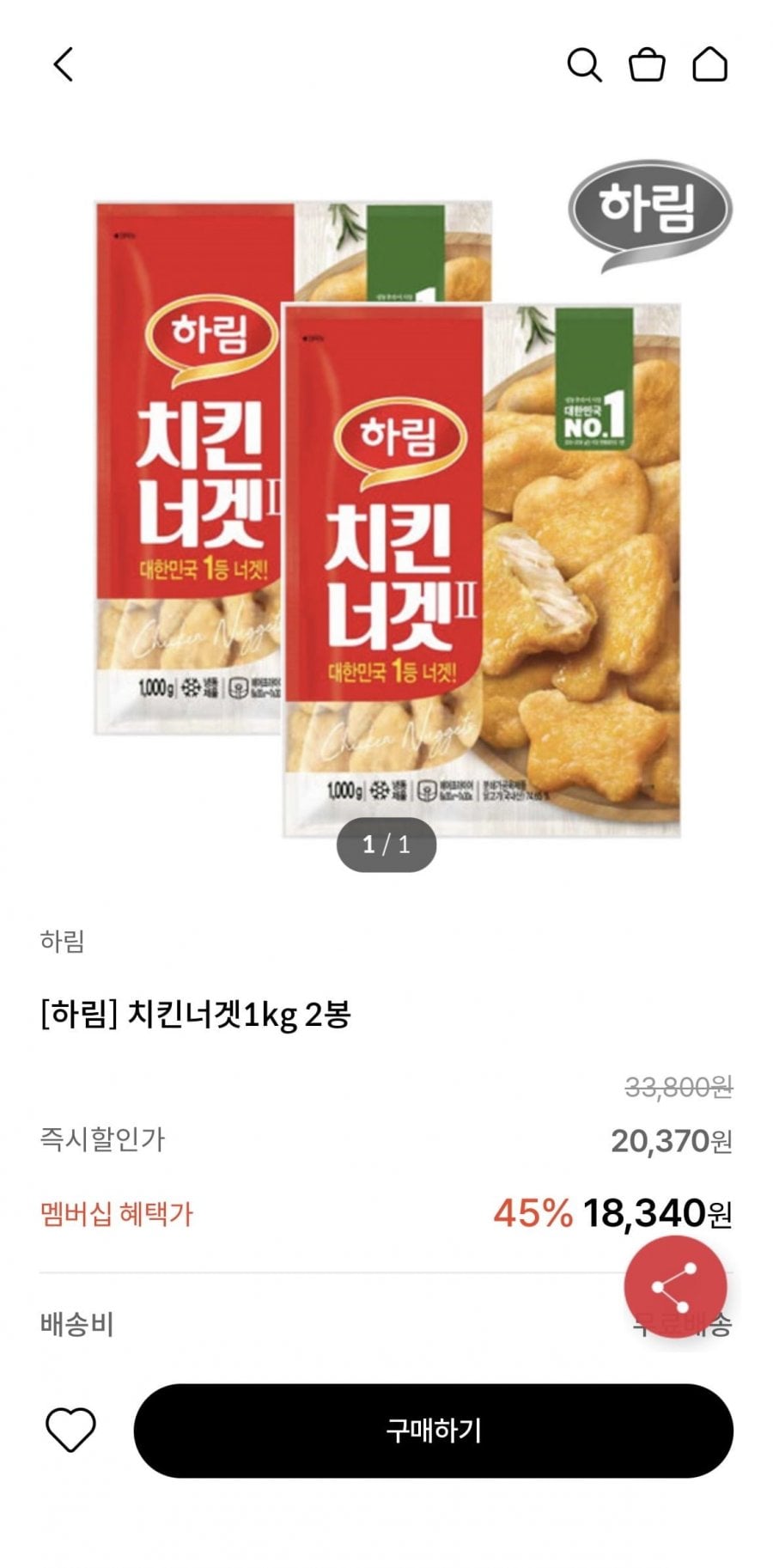Go to the home page

[x=710, y=64]
